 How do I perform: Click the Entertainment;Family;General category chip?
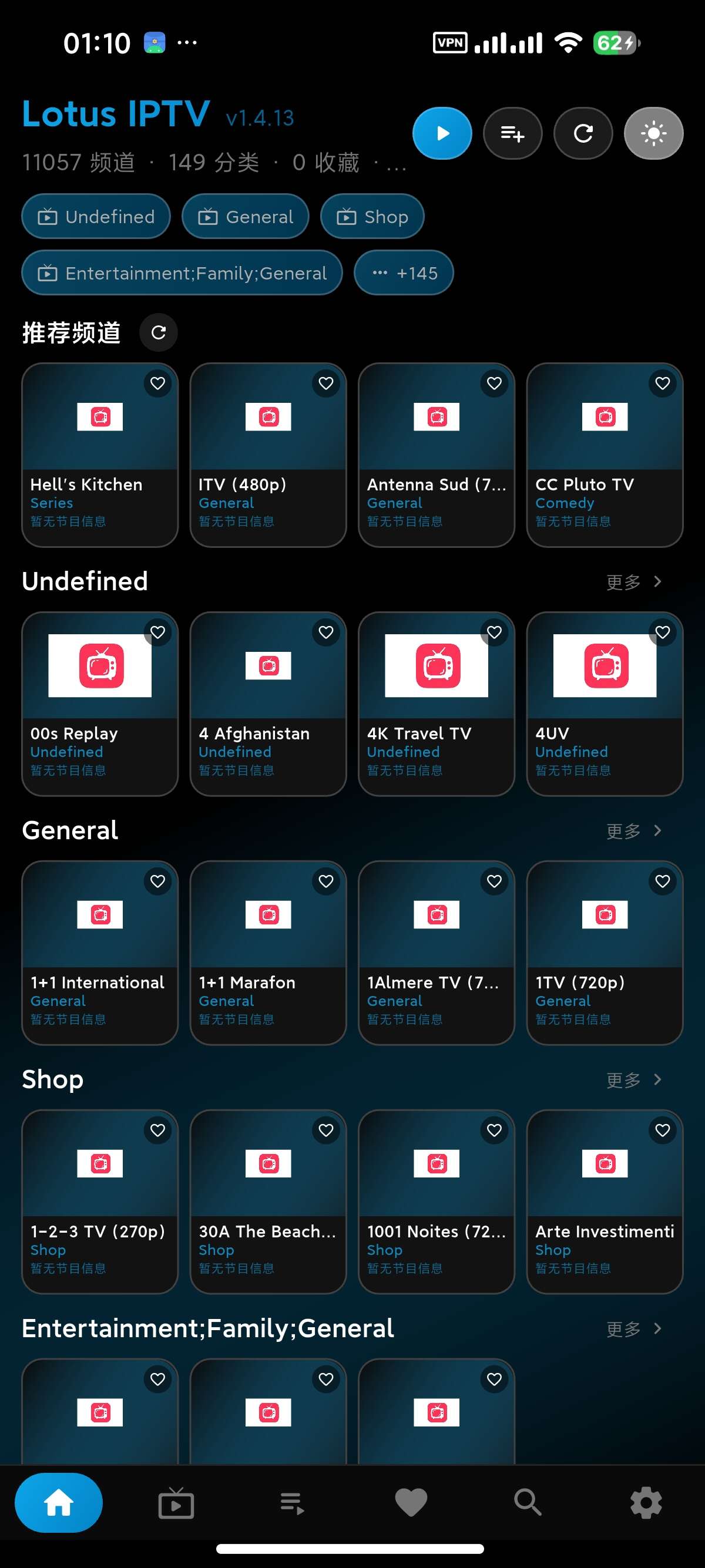click(x=182, y=272)
